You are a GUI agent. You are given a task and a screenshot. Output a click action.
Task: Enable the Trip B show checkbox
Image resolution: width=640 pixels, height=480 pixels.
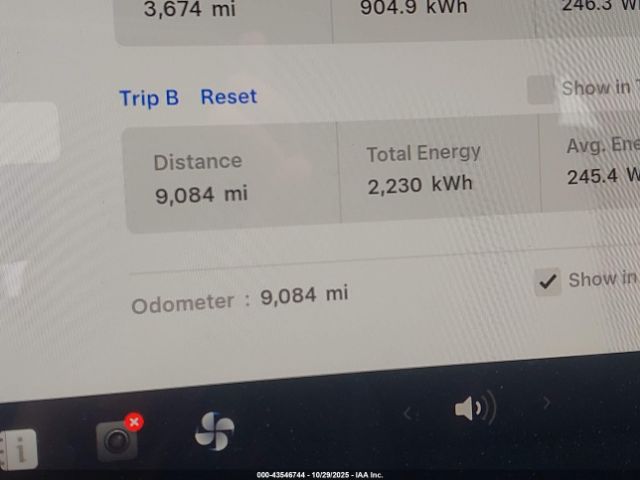[x=541, y=90]
